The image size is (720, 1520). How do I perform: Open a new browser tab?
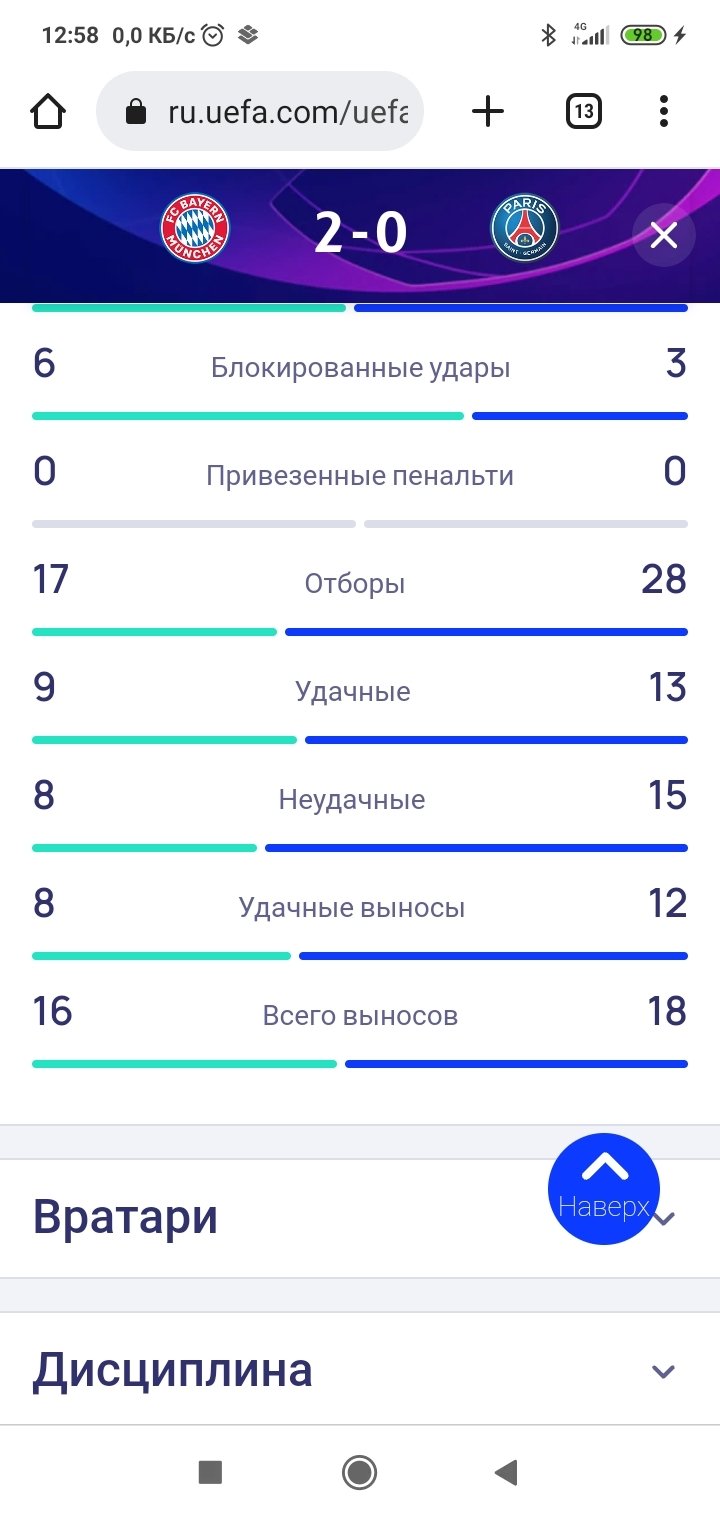[x=487, y=111]
